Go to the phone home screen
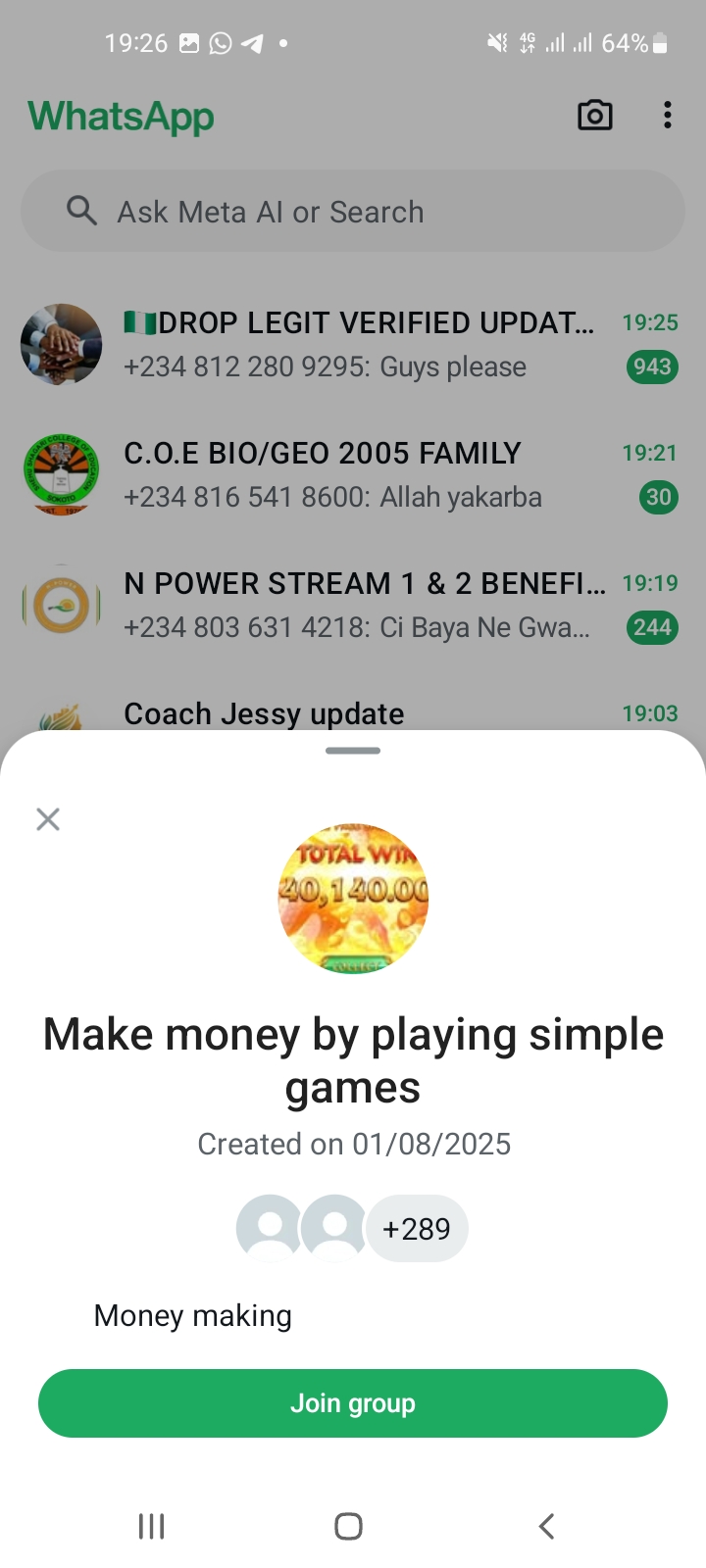The image size is (706, 1568). click(x=348, y=1526)
